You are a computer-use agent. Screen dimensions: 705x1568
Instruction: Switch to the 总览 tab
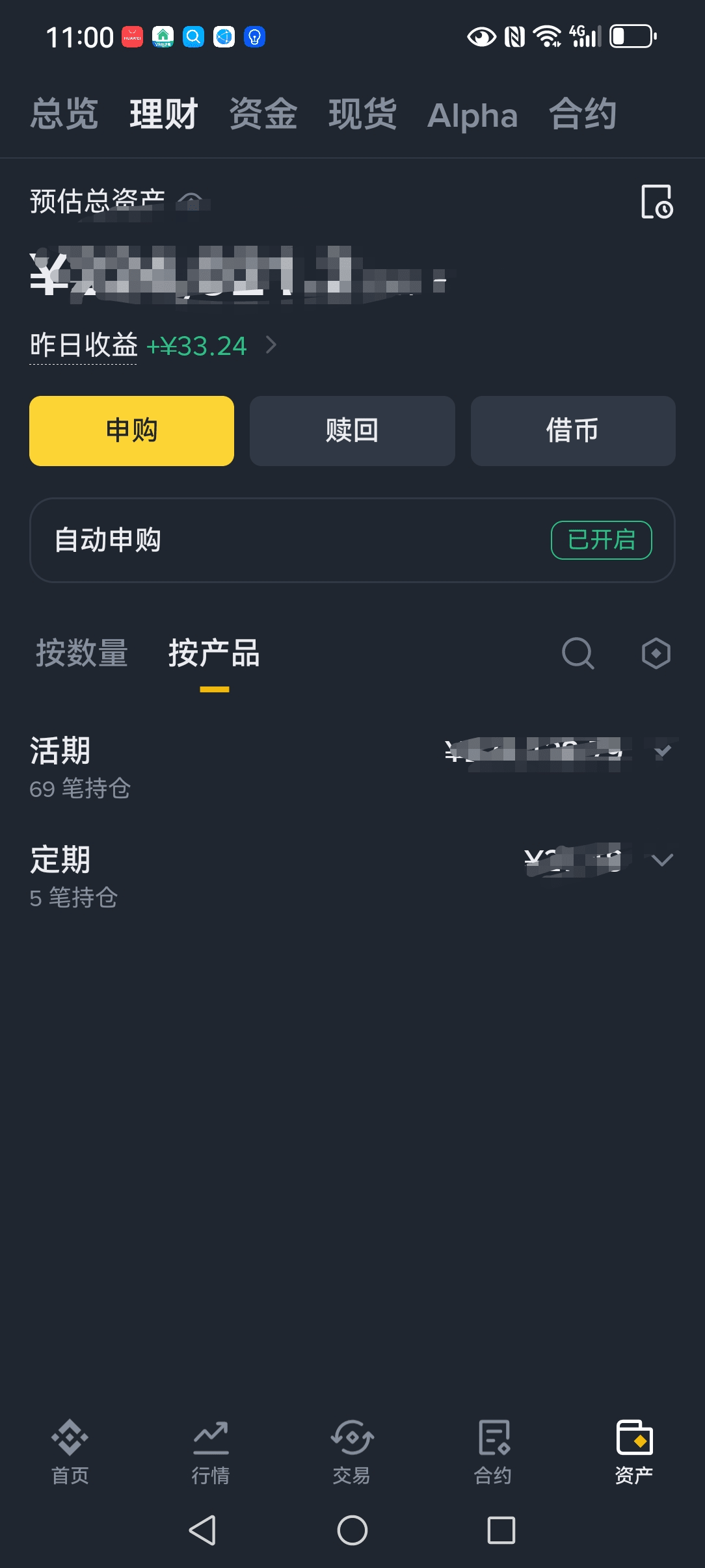pyautogui.click(x=64, y=114)
